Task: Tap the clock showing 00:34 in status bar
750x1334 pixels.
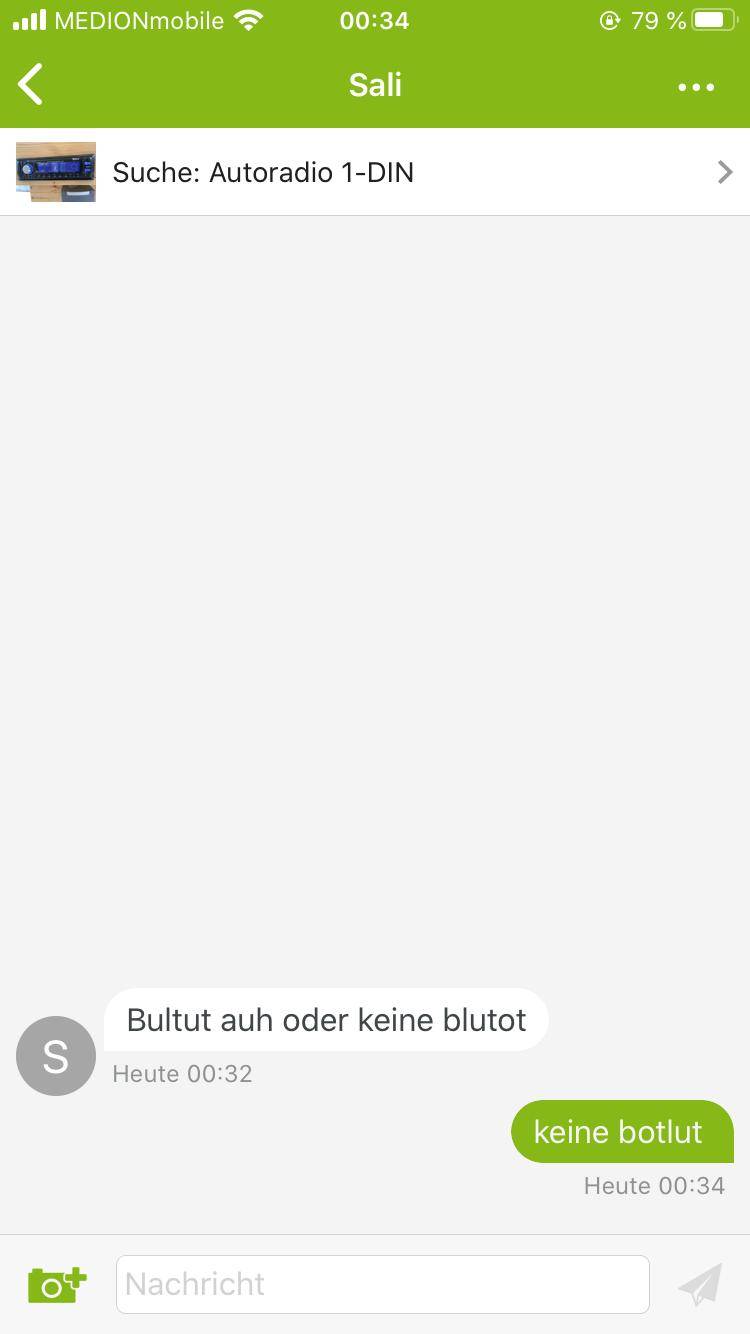Action: [x=374, y=20]
